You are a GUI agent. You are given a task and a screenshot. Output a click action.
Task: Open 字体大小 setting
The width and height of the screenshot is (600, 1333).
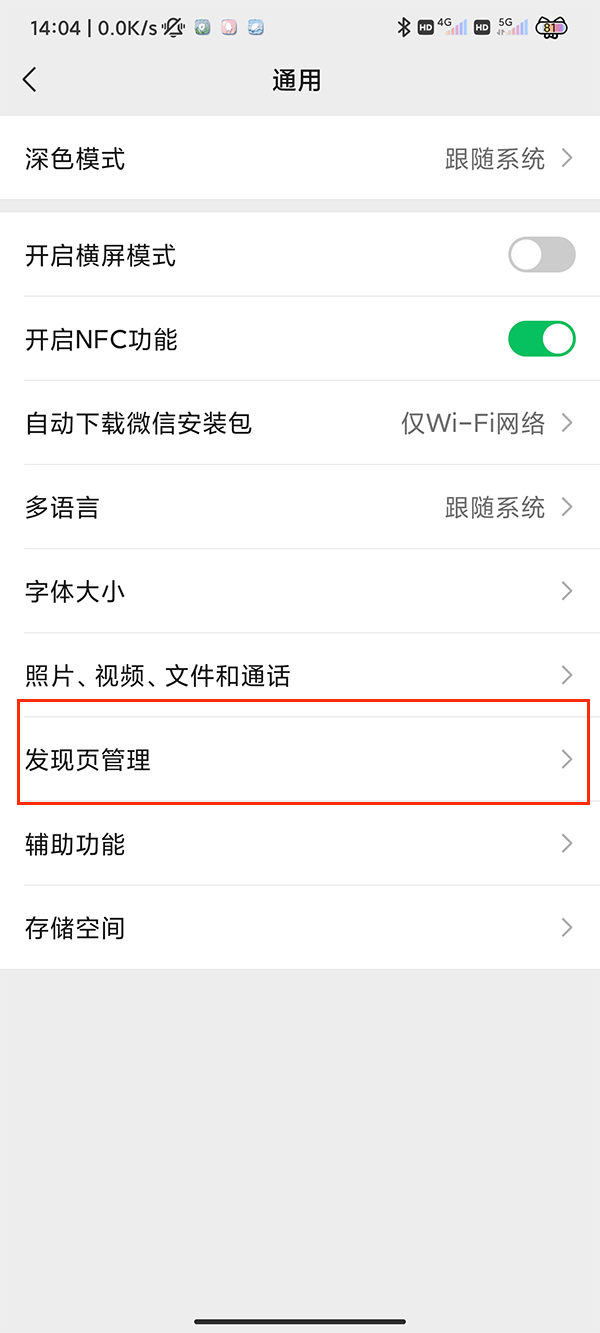[x=300, y=591]
